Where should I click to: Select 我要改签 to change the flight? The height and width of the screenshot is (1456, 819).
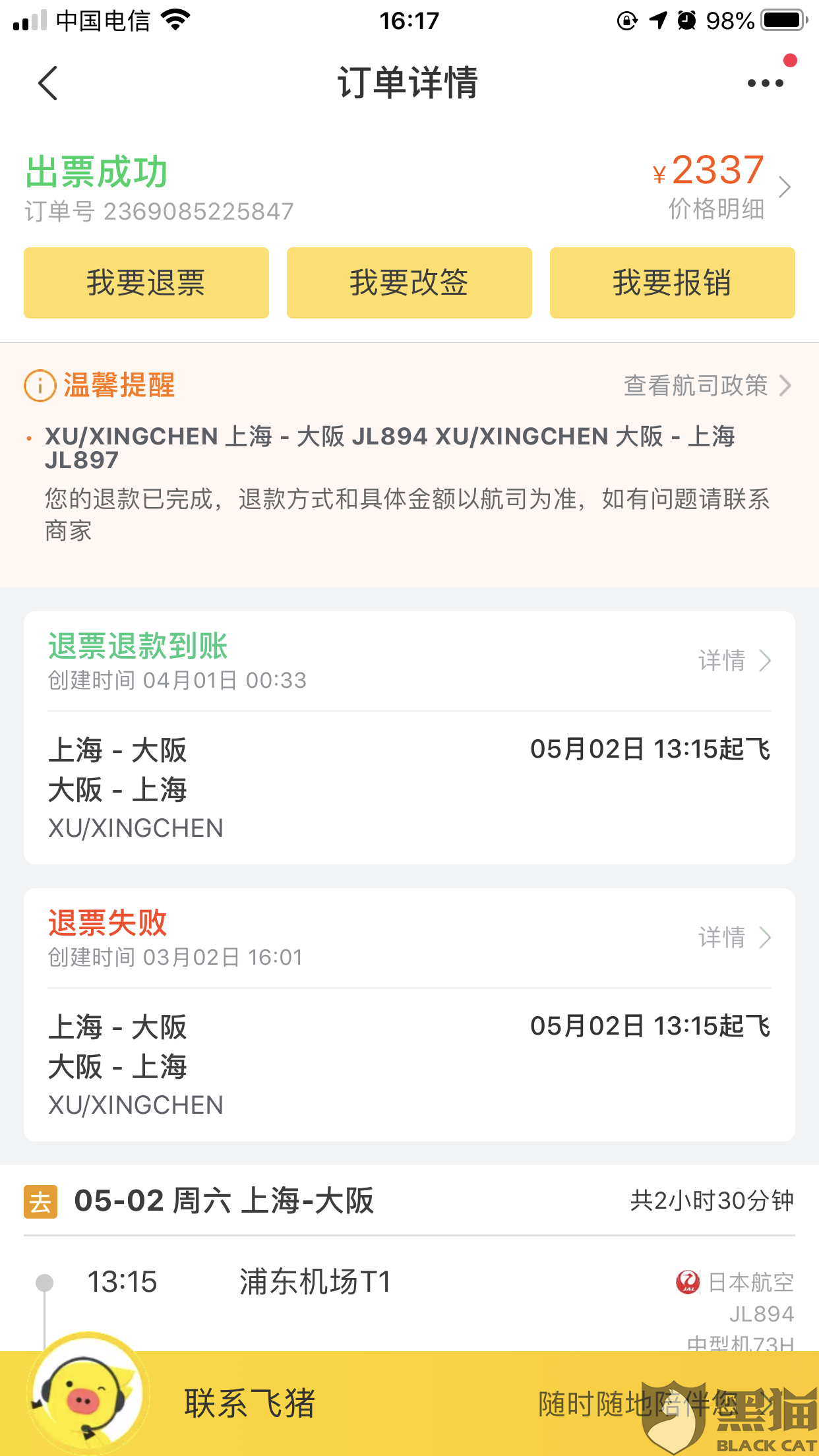[409, 283]
